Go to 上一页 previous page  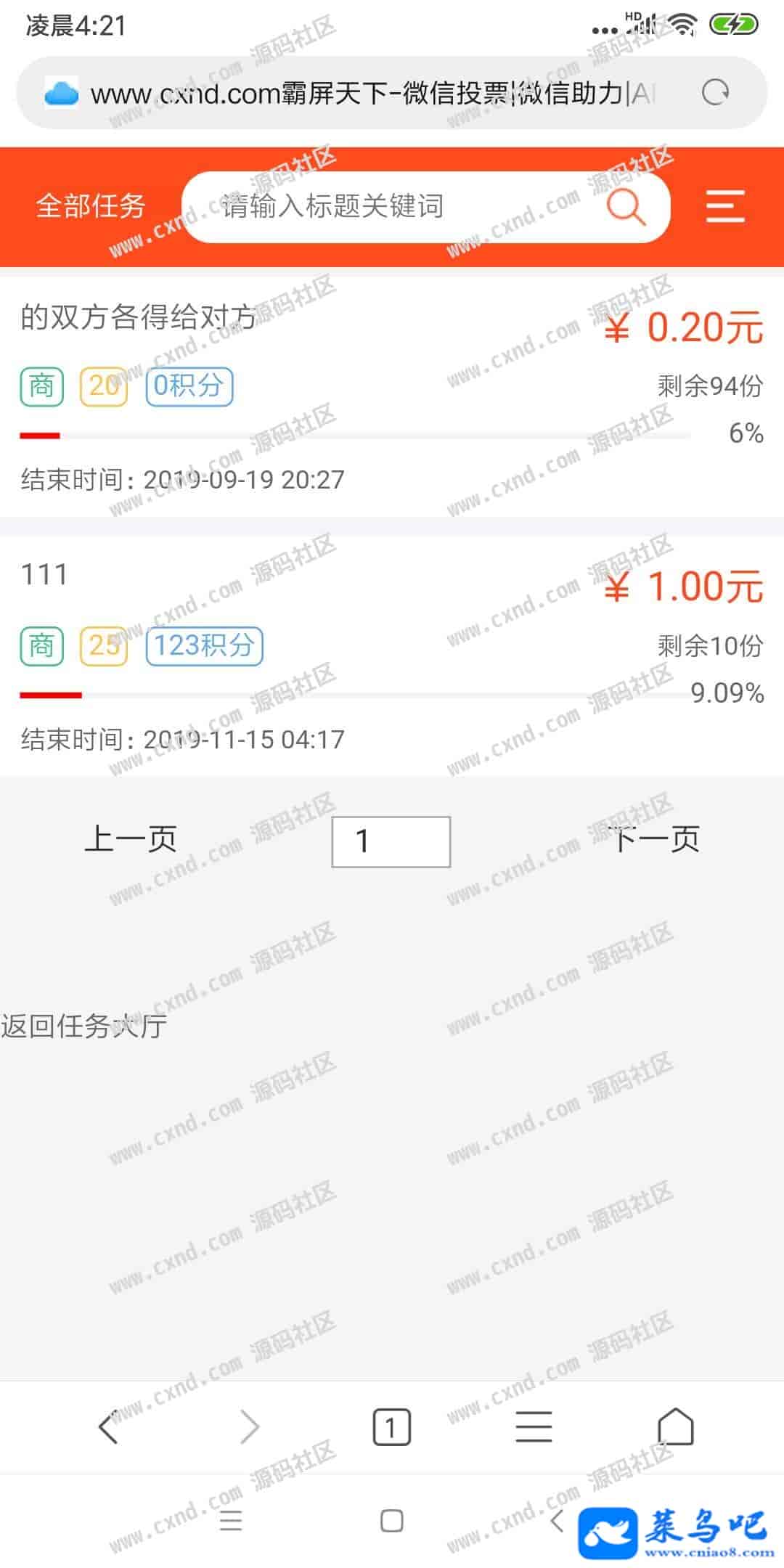(131, 839)
